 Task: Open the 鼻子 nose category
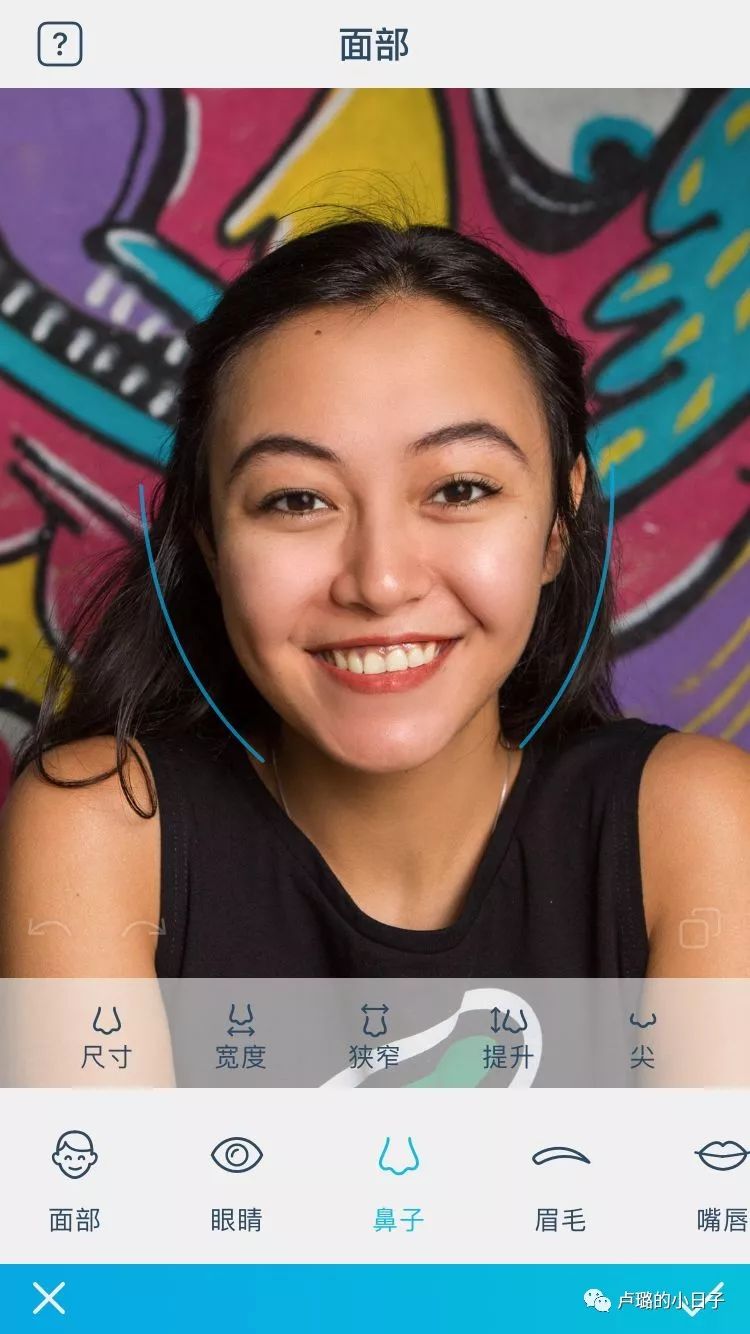(x=399, y=1180)
